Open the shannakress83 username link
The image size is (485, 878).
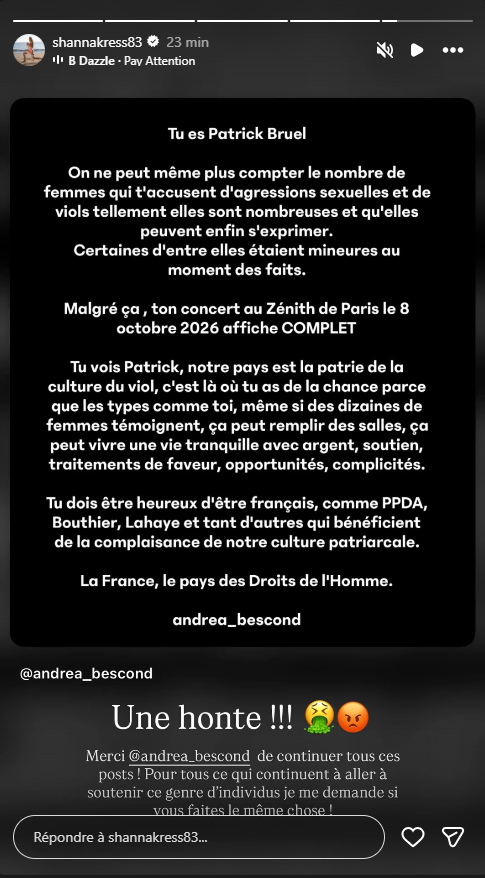tap(97, 42)
